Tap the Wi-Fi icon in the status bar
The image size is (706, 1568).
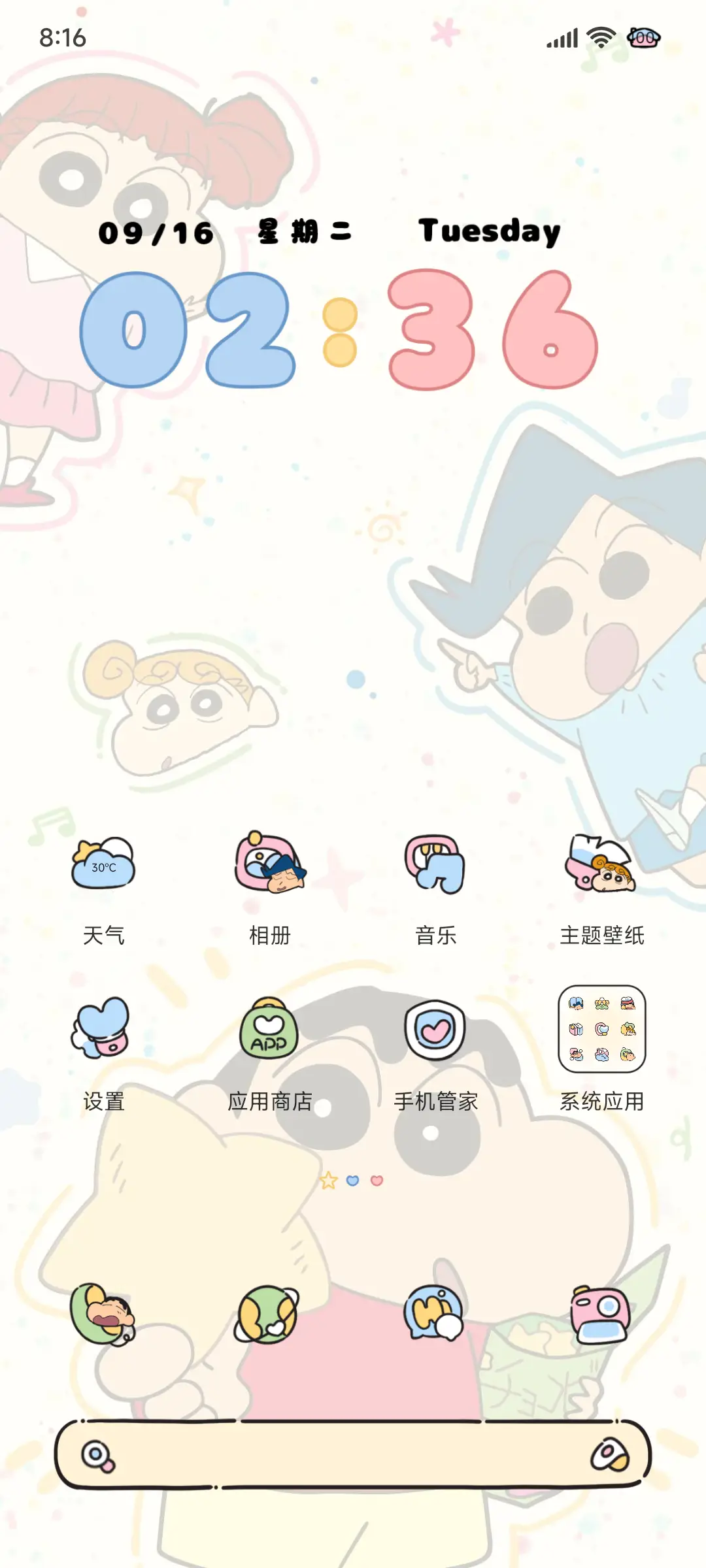pyautogui.click(x=601, y=38)
